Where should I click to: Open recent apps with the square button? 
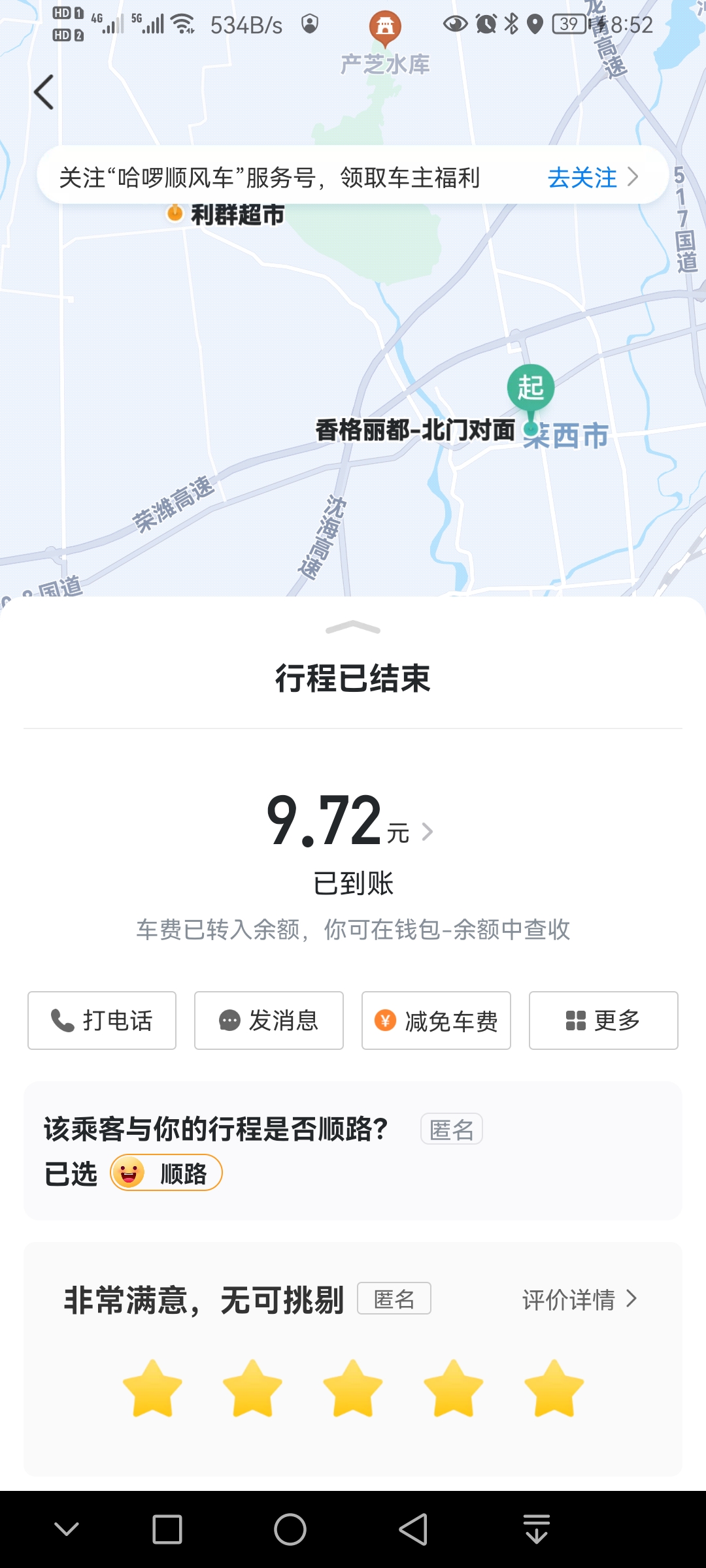pos(167,1529)
